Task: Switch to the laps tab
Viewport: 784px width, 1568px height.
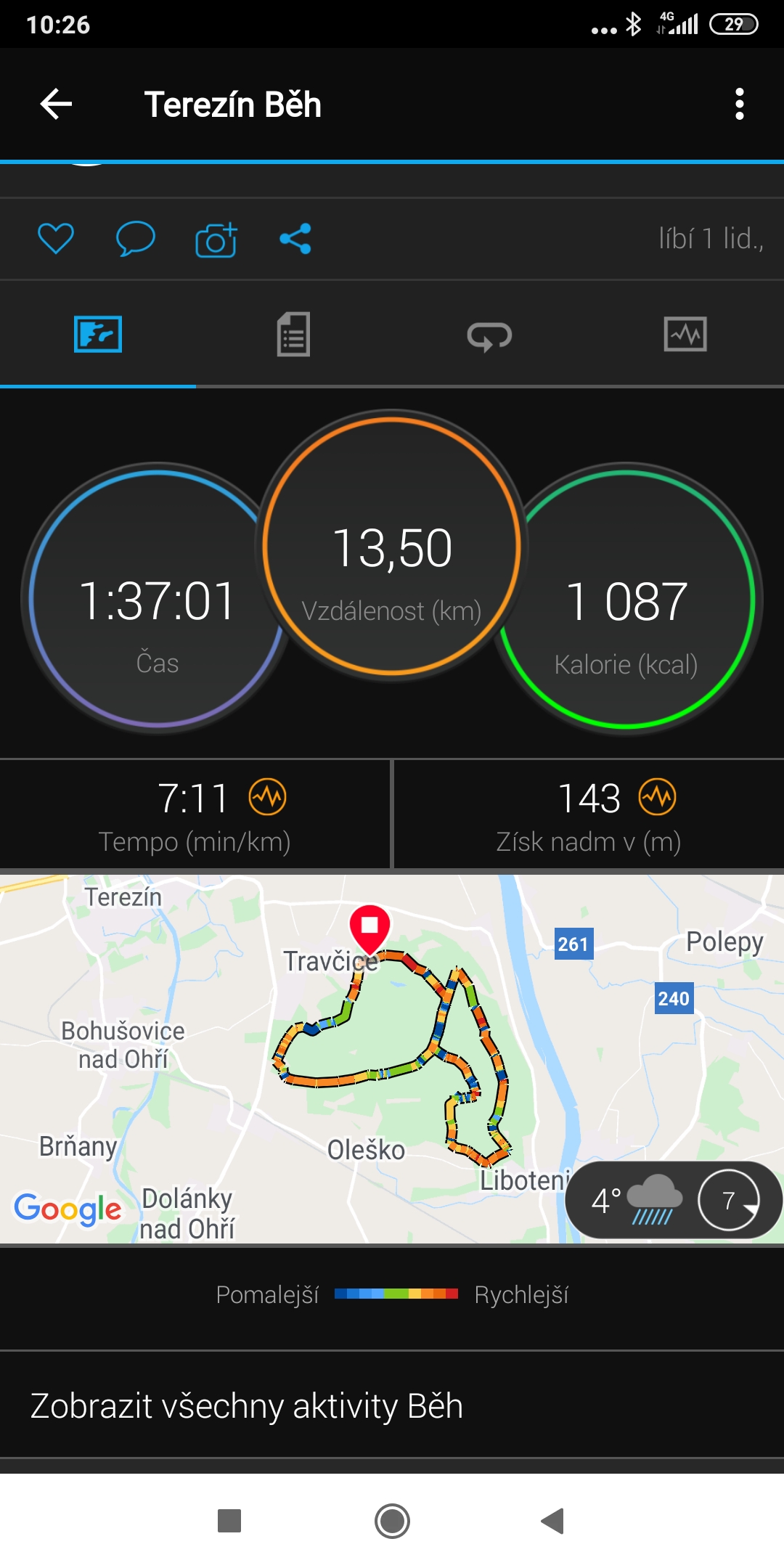Action: [490, 336]
